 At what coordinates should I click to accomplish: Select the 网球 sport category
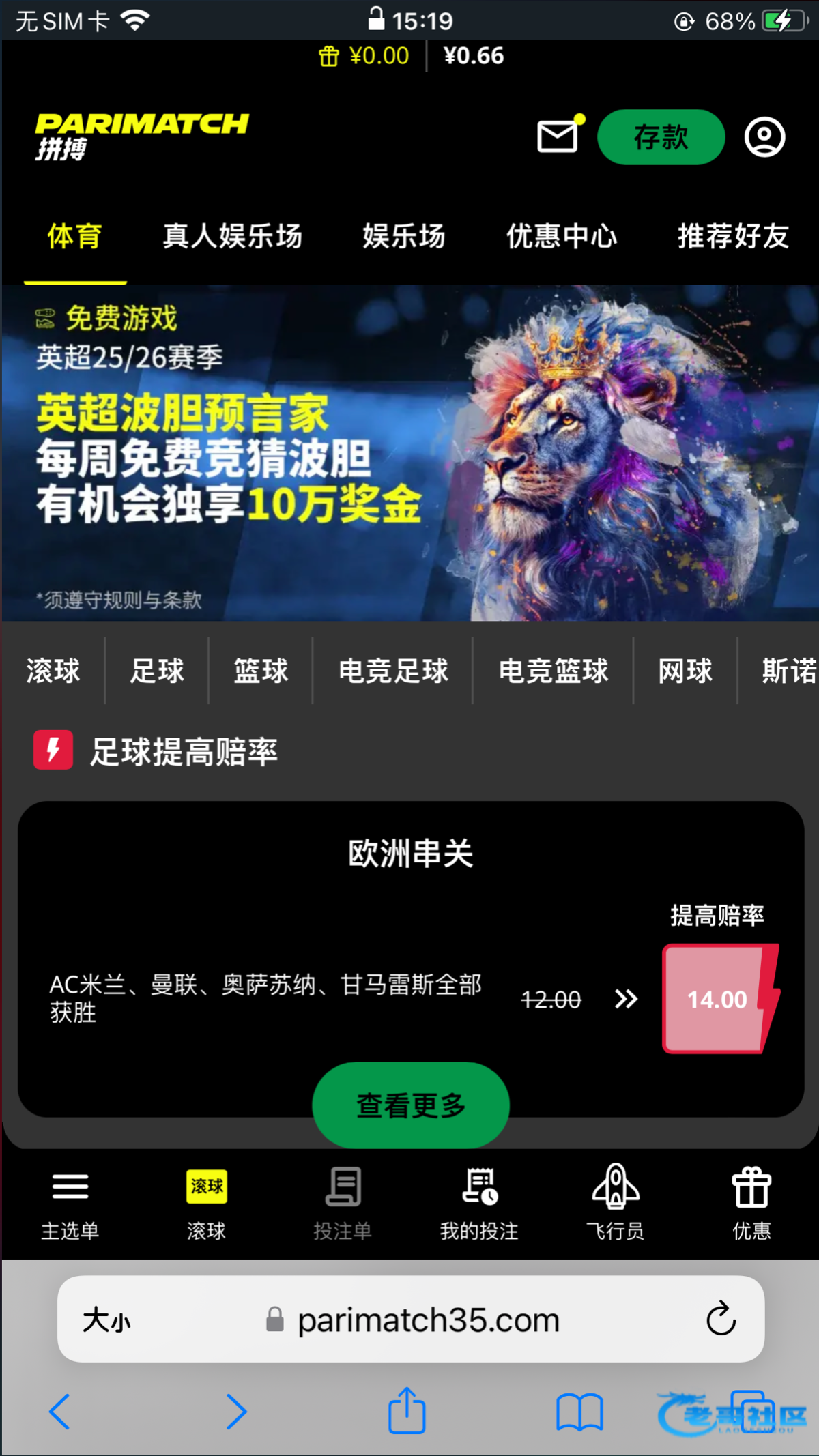685,671
